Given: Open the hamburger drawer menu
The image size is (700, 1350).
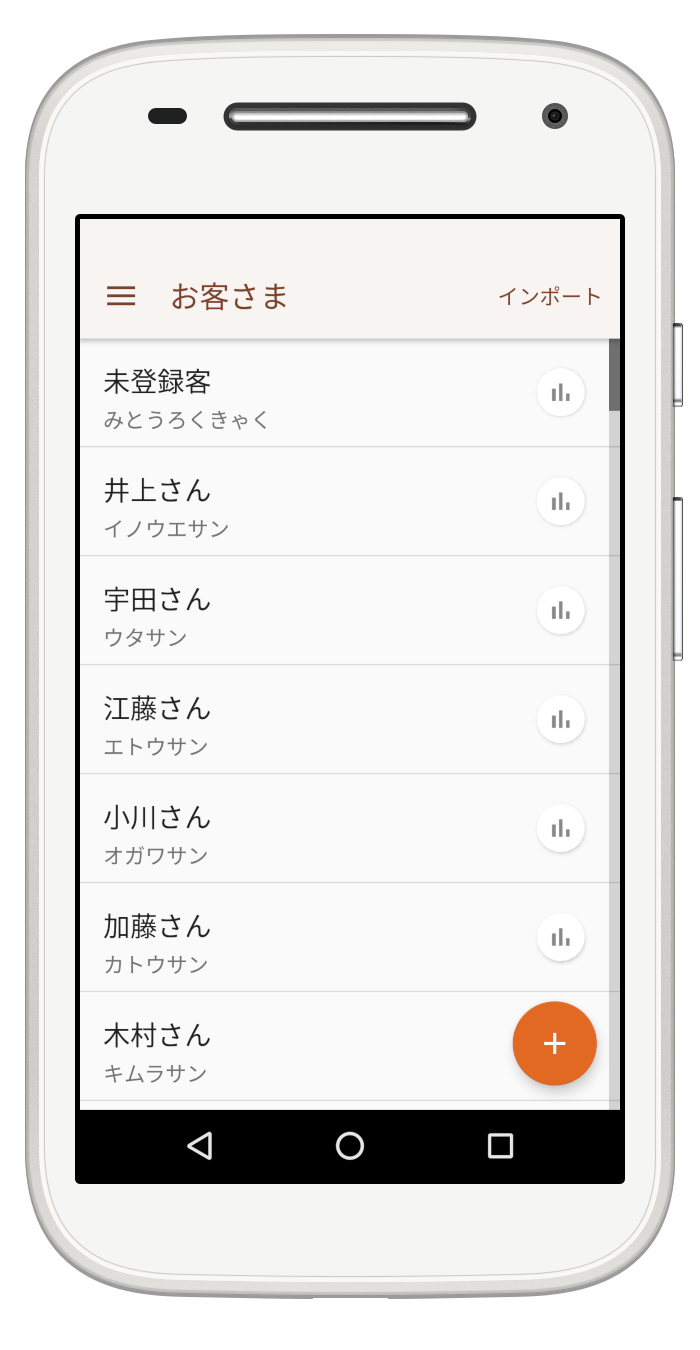Looking at the screenshot, I should click(121, 296).
